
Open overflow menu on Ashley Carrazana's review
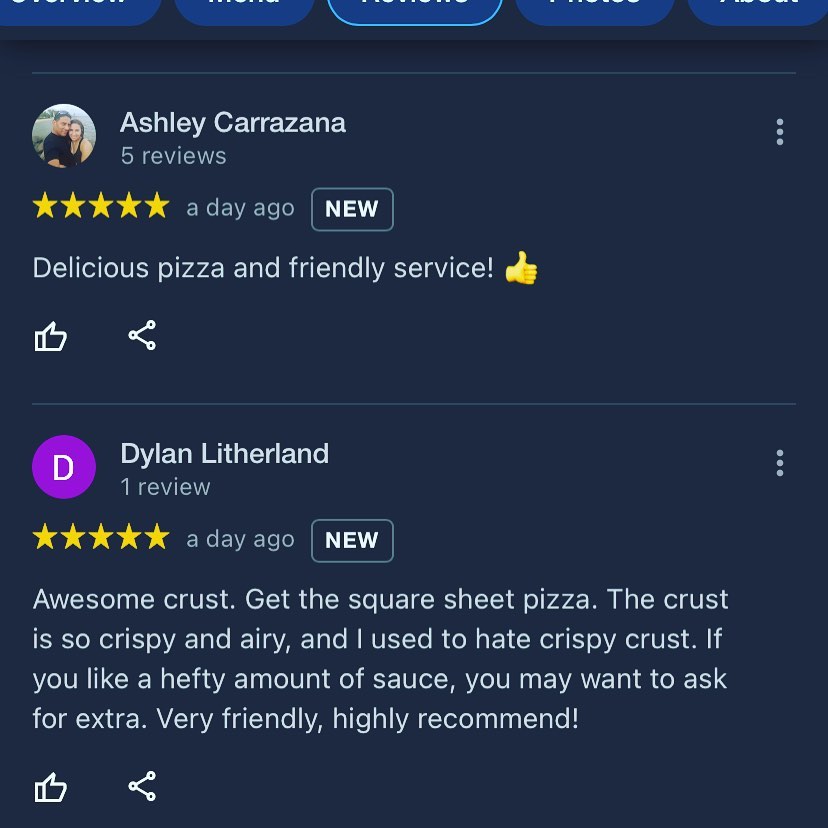779,132
